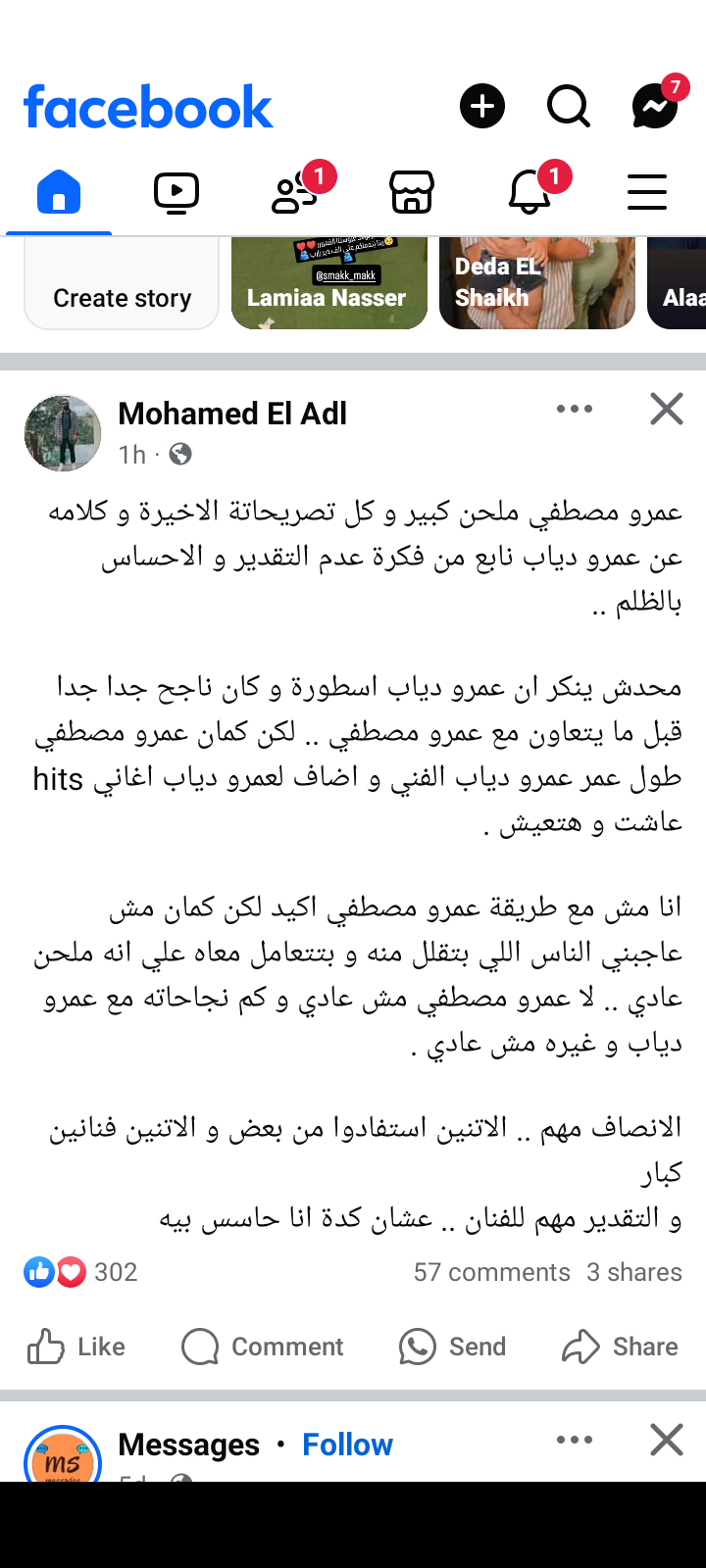Open the notifications bell tab
Image resolution: width=706 pixels, height=1568 pixels.
[x=529, y=192]
